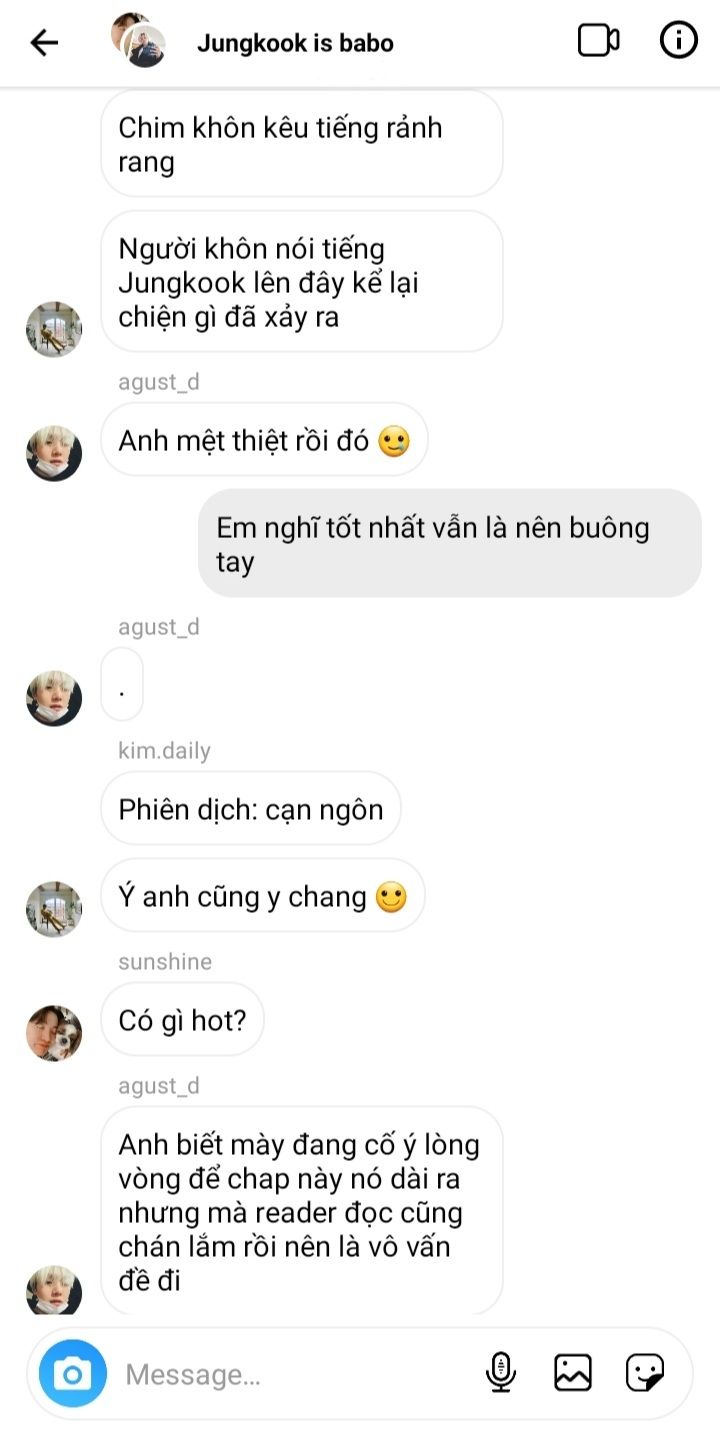Screen dimensions: 720x1439
Task: Go back using the arrow icon
Action: click(x=44, y=42)
